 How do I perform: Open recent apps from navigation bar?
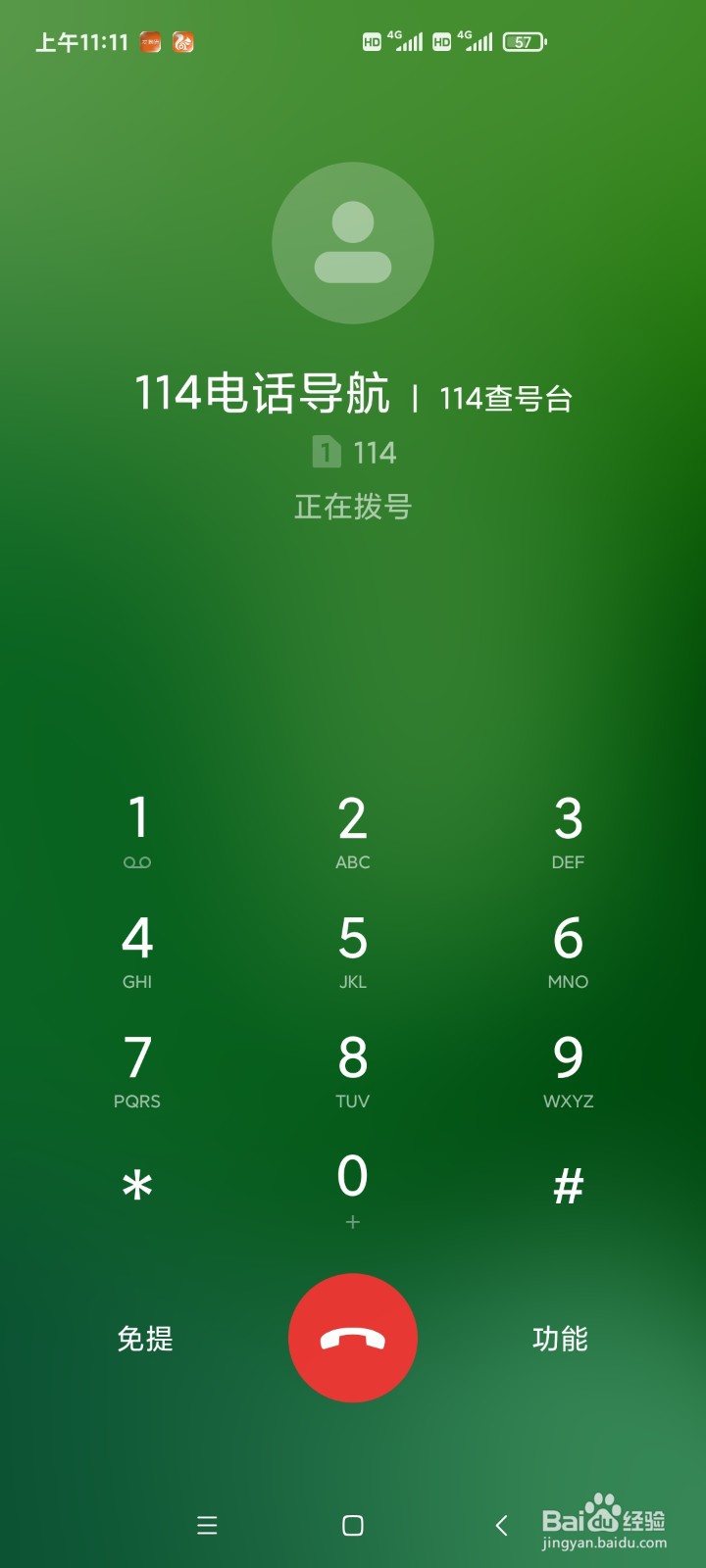tap(207, 1525)
